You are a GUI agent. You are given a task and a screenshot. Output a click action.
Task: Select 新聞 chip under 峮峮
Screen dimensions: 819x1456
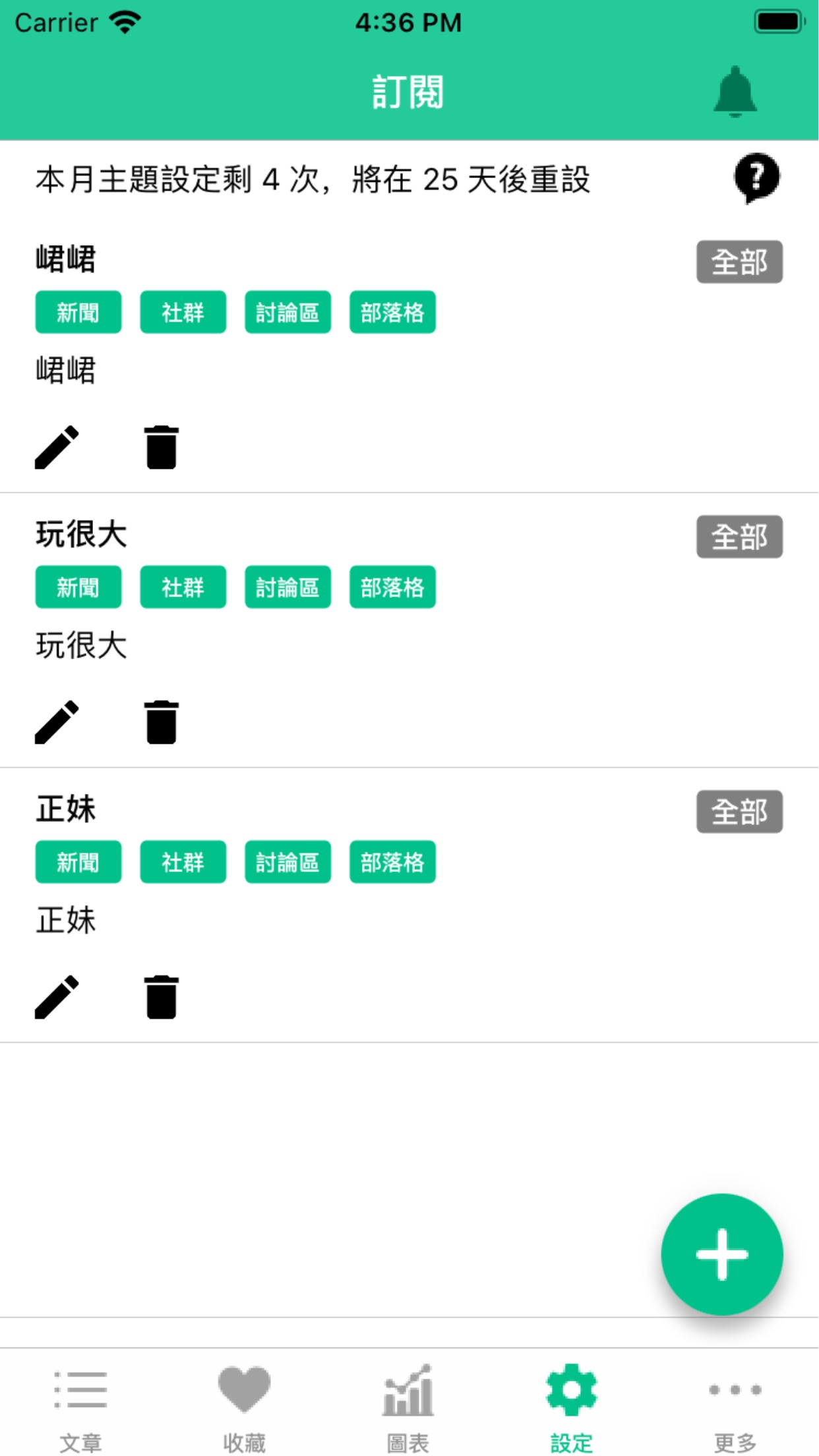[x=78, y=312]
